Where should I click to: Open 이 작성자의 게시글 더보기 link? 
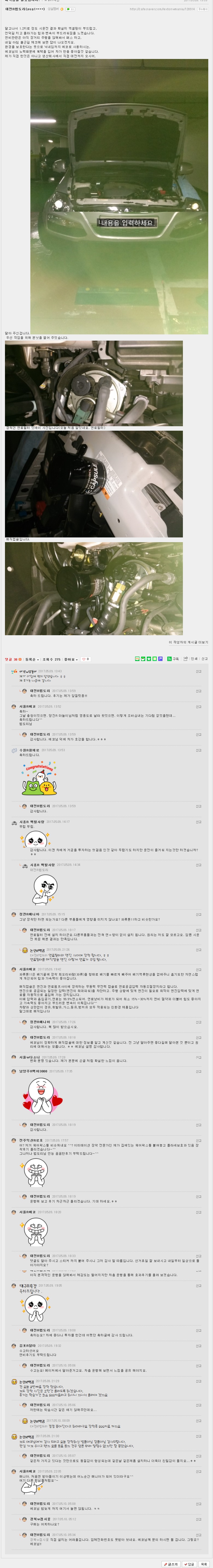pos(188,642)
